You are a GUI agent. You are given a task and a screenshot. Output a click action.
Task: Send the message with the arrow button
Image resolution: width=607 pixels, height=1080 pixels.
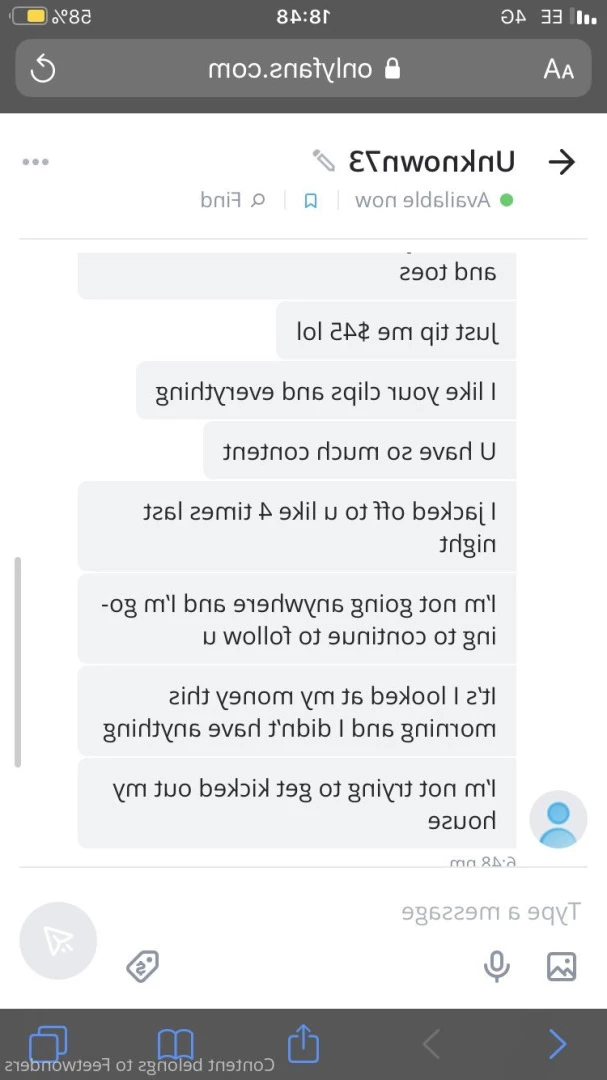[58, 940]
